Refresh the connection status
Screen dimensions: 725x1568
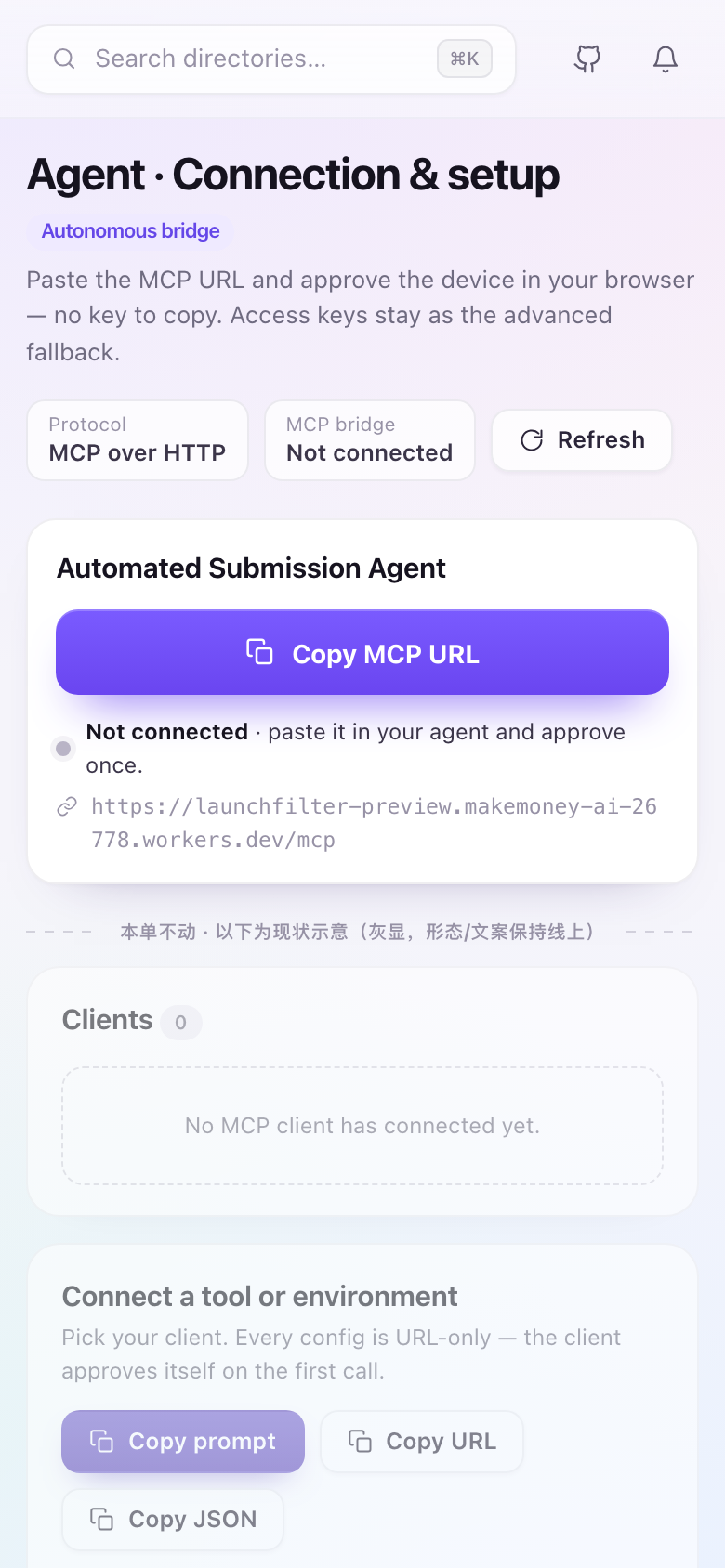pyautogui.click(x=582, y=440)
